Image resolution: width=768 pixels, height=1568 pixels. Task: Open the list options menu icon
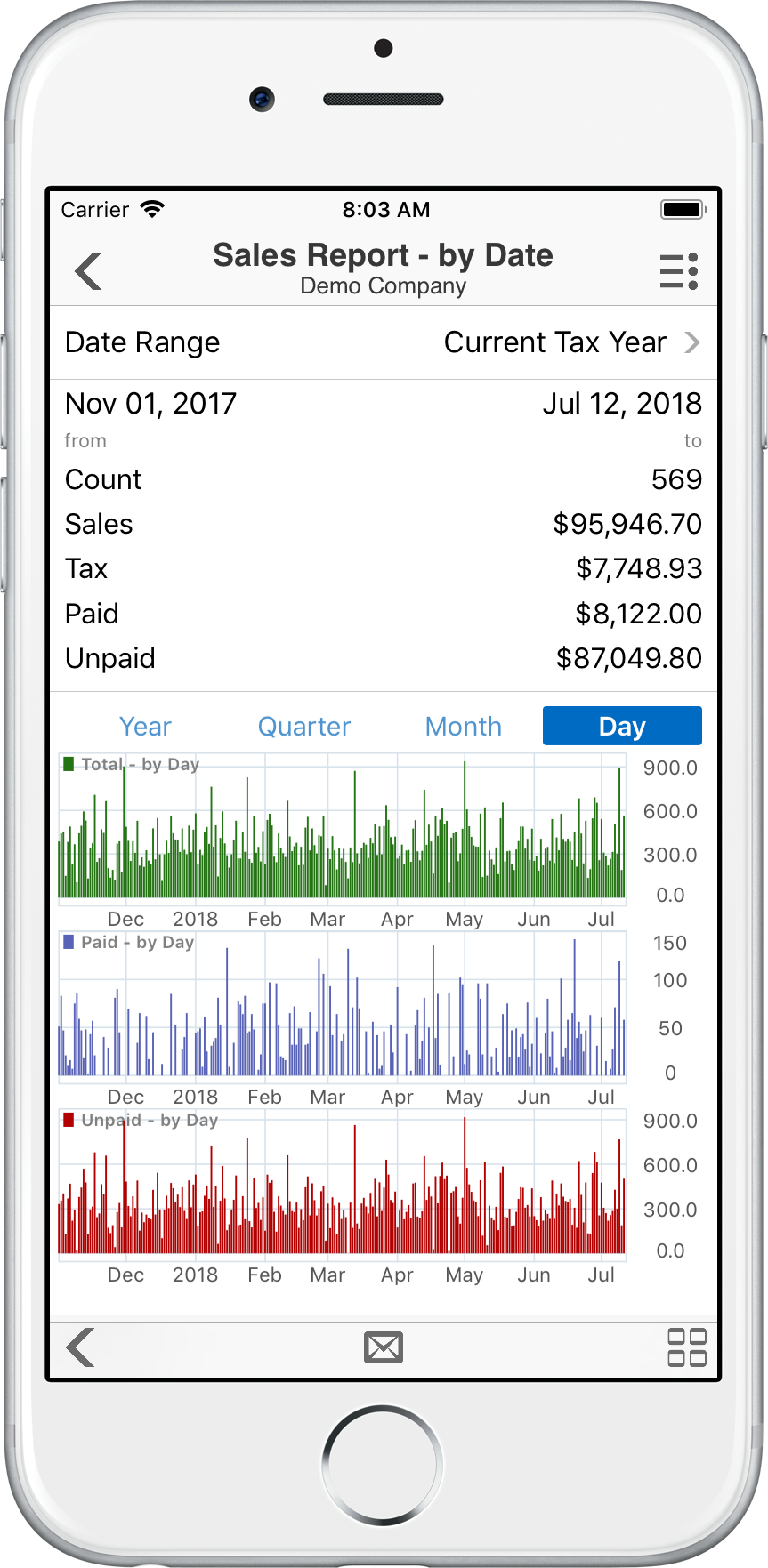(679, 271)
